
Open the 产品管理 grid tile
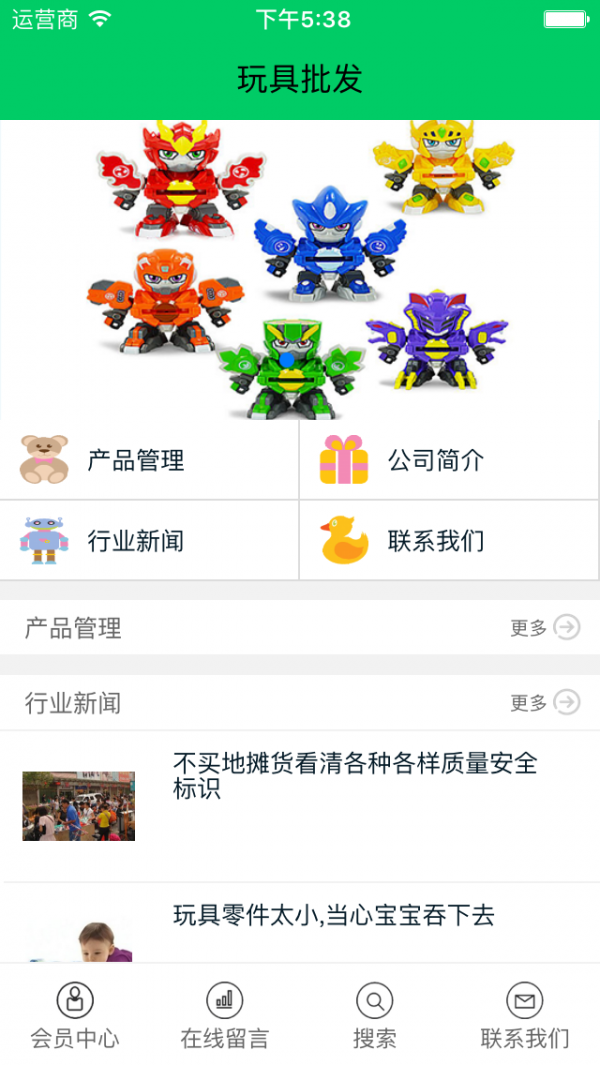149,460
